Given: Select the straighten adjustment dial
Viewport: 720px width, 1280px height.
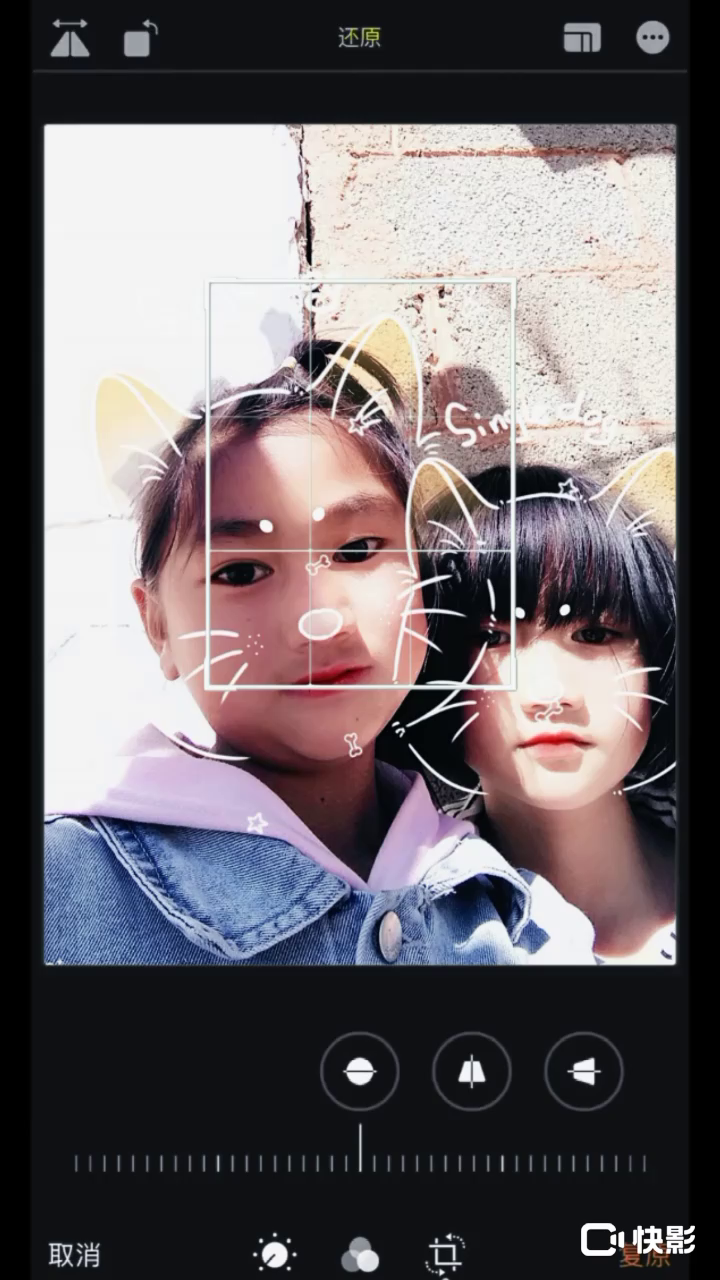Looking at the screenshot, I should pyautogui.click(x=360, y=1072).
